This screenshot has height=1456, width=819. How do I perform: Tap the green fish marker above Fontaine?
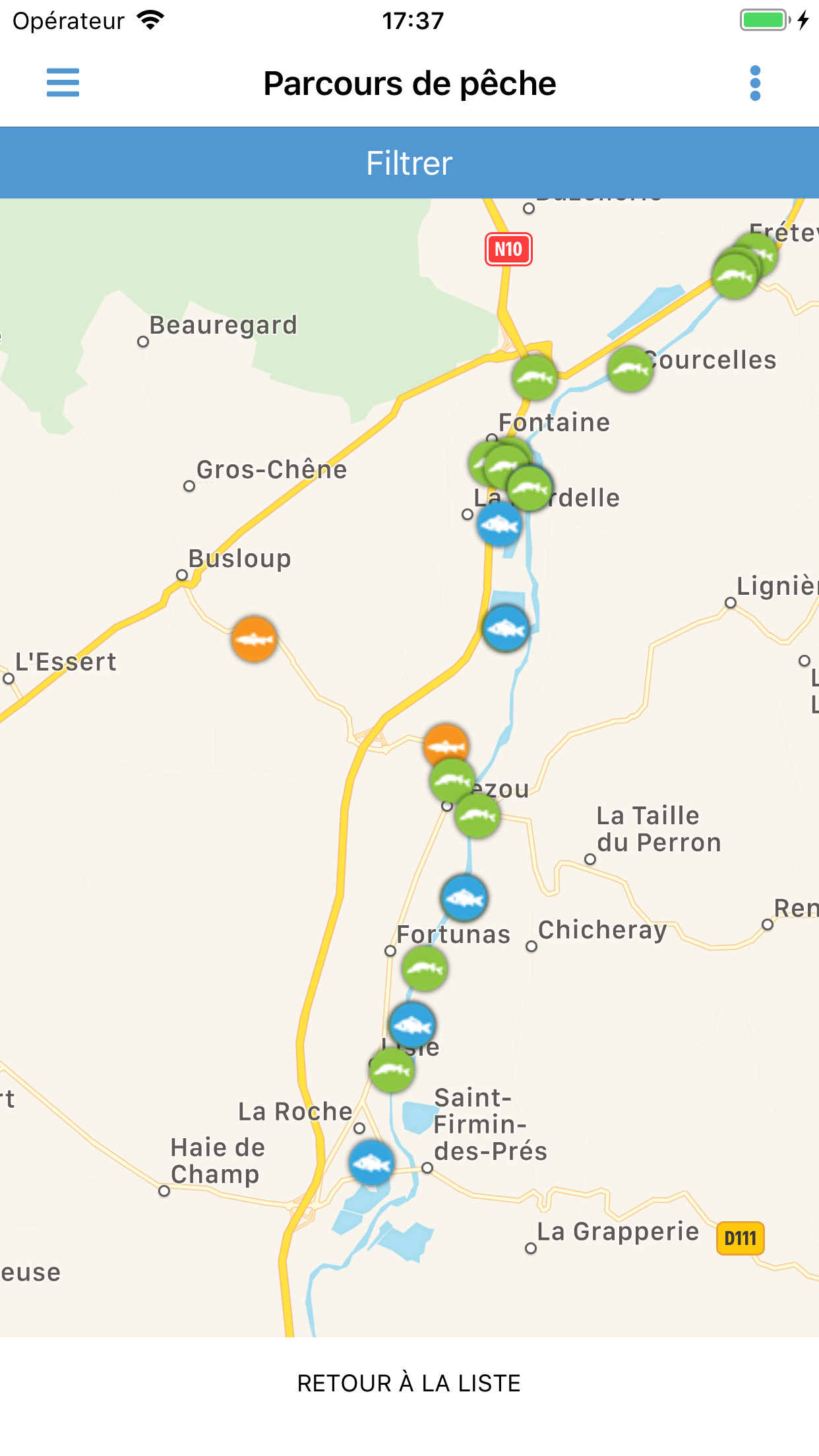click(x=534, y=378)
